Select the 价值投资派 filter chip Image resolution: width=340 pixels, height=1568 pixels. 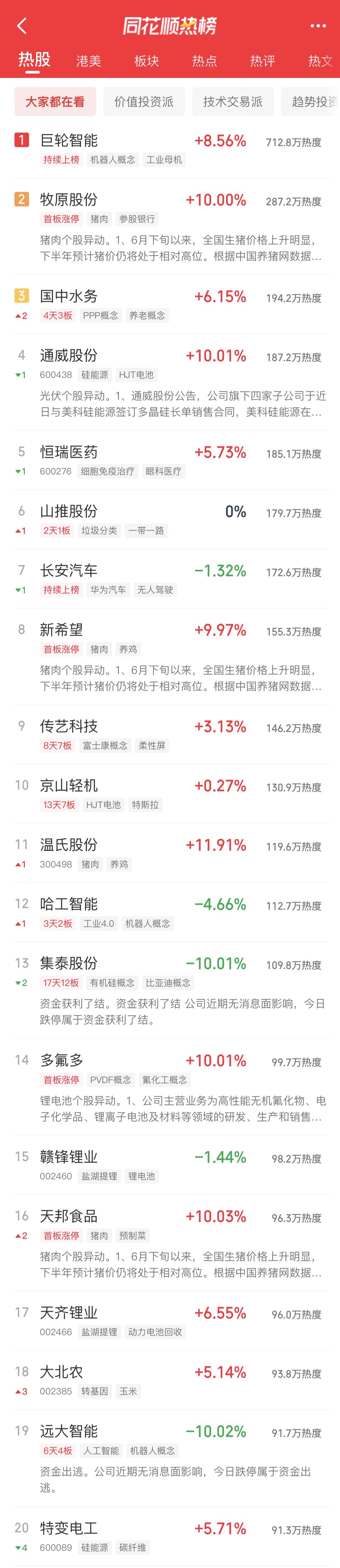pos(144,102)
